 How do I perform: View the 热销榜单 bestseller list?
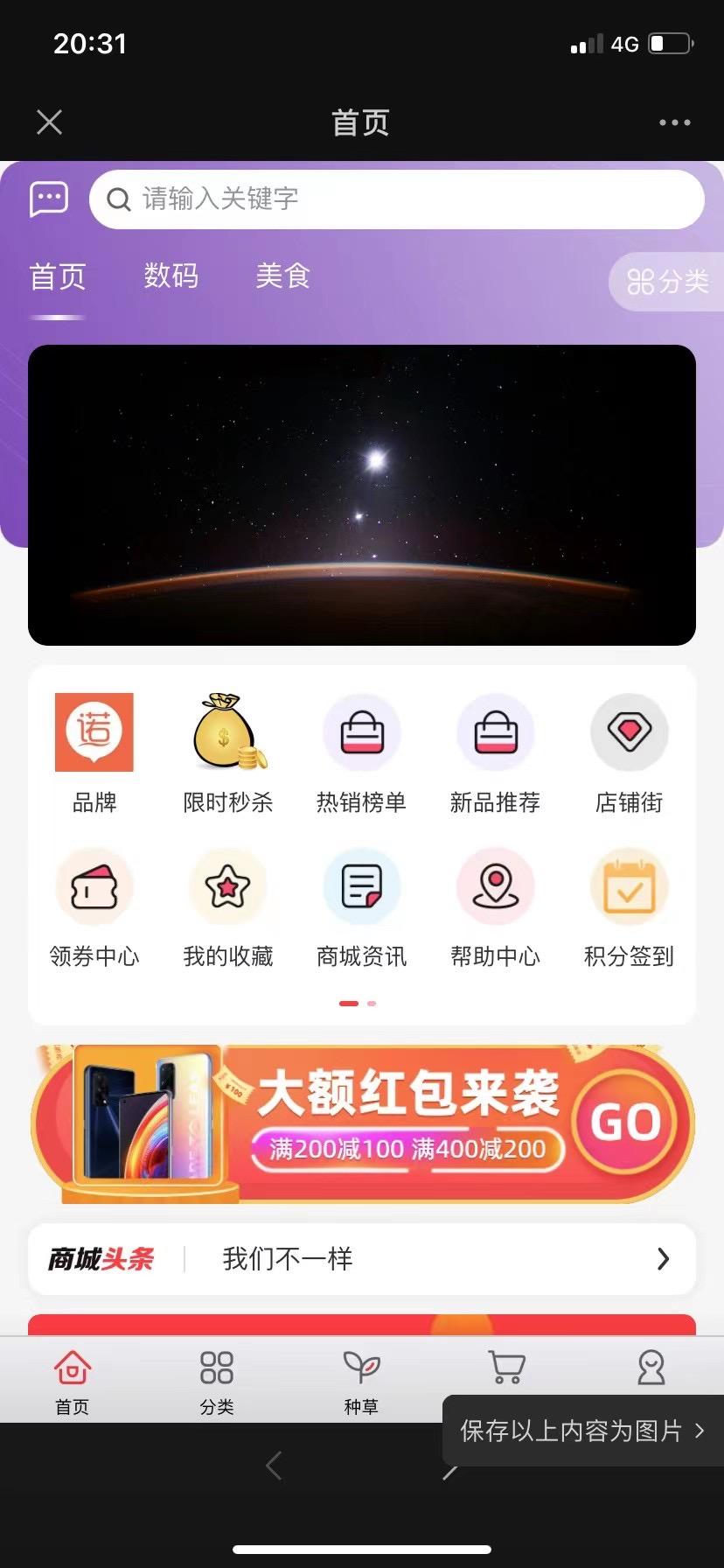(x=361, y=751)
